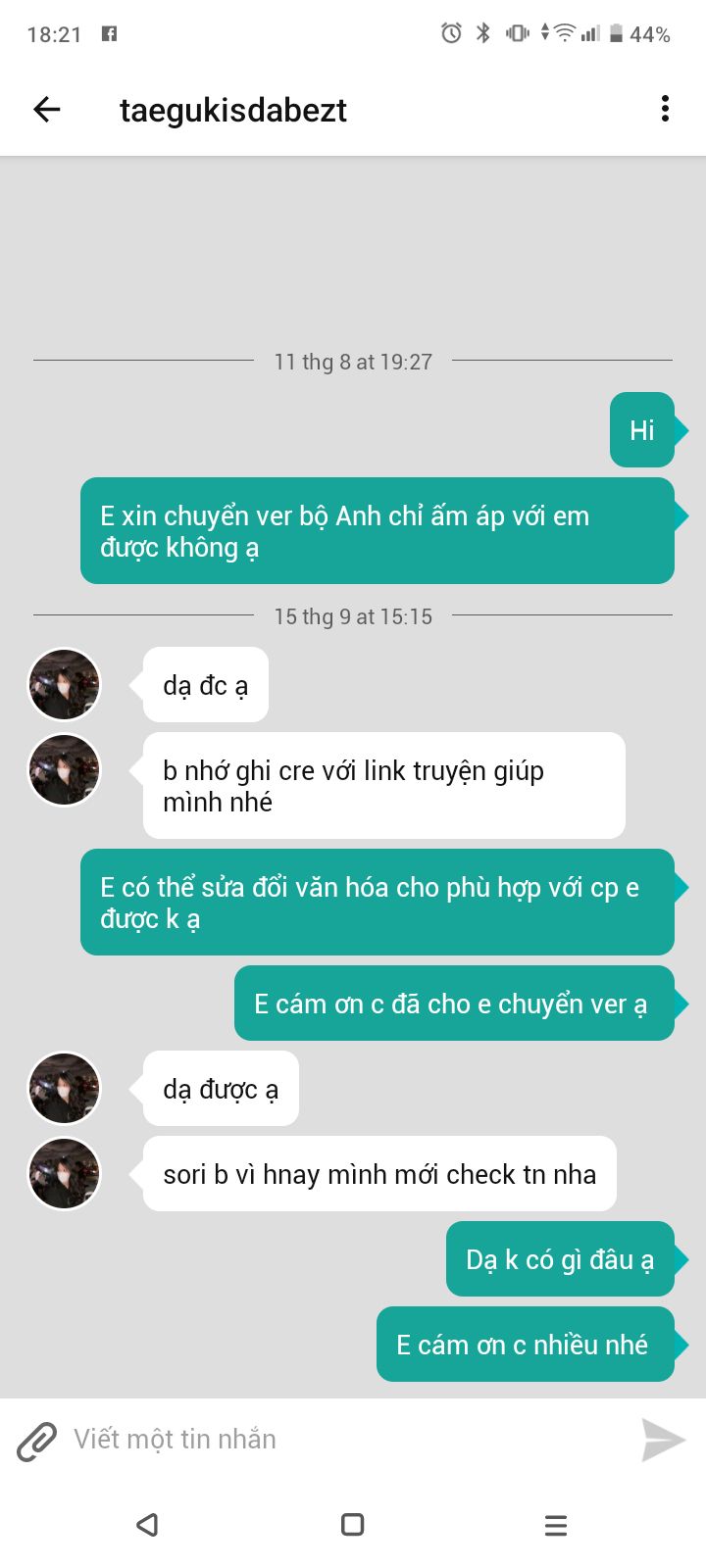Go back using the top-left arrow
The width and height of the screenshot is (706, 1568).
pyautogui.click(x=47, y=110)
